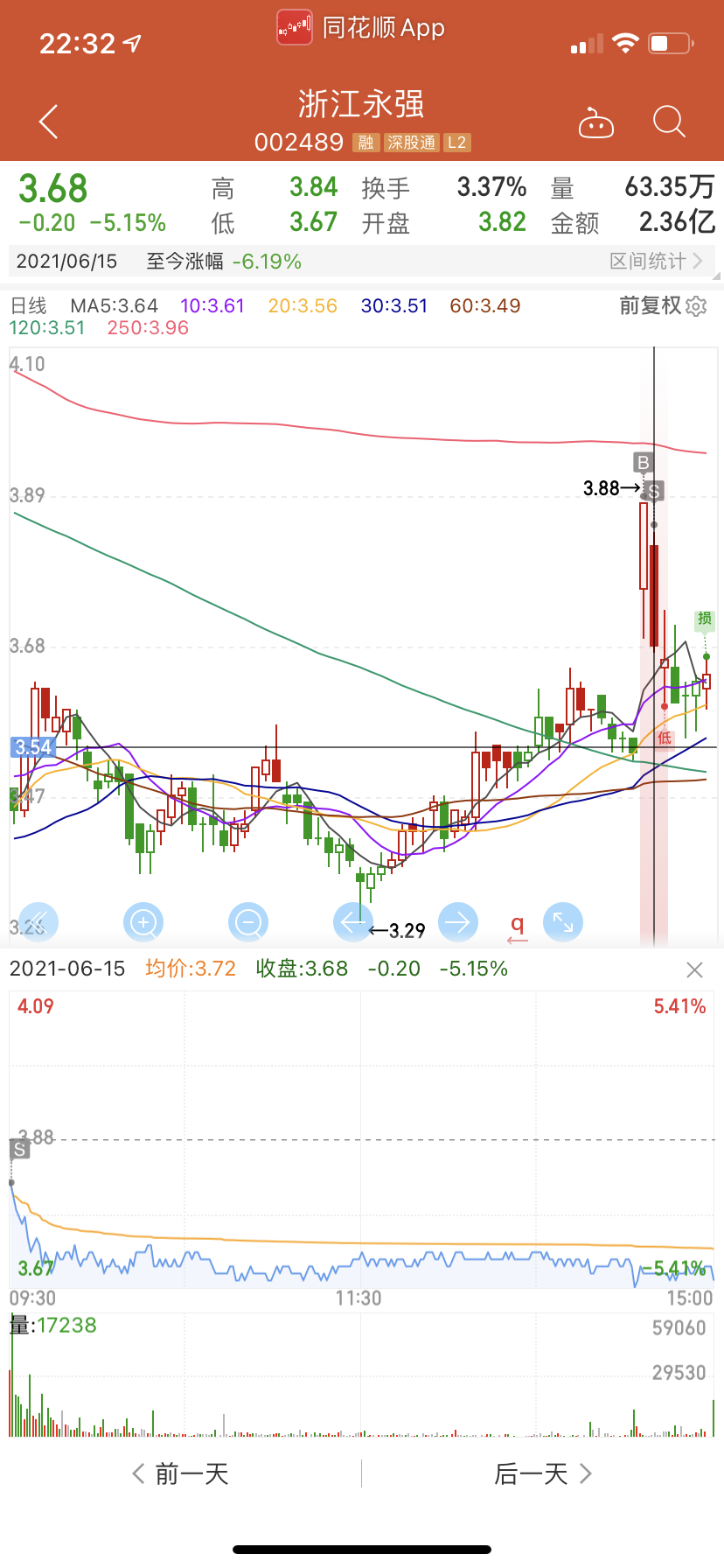Zoom in on the K-line chart

click(x=143, y=922)
